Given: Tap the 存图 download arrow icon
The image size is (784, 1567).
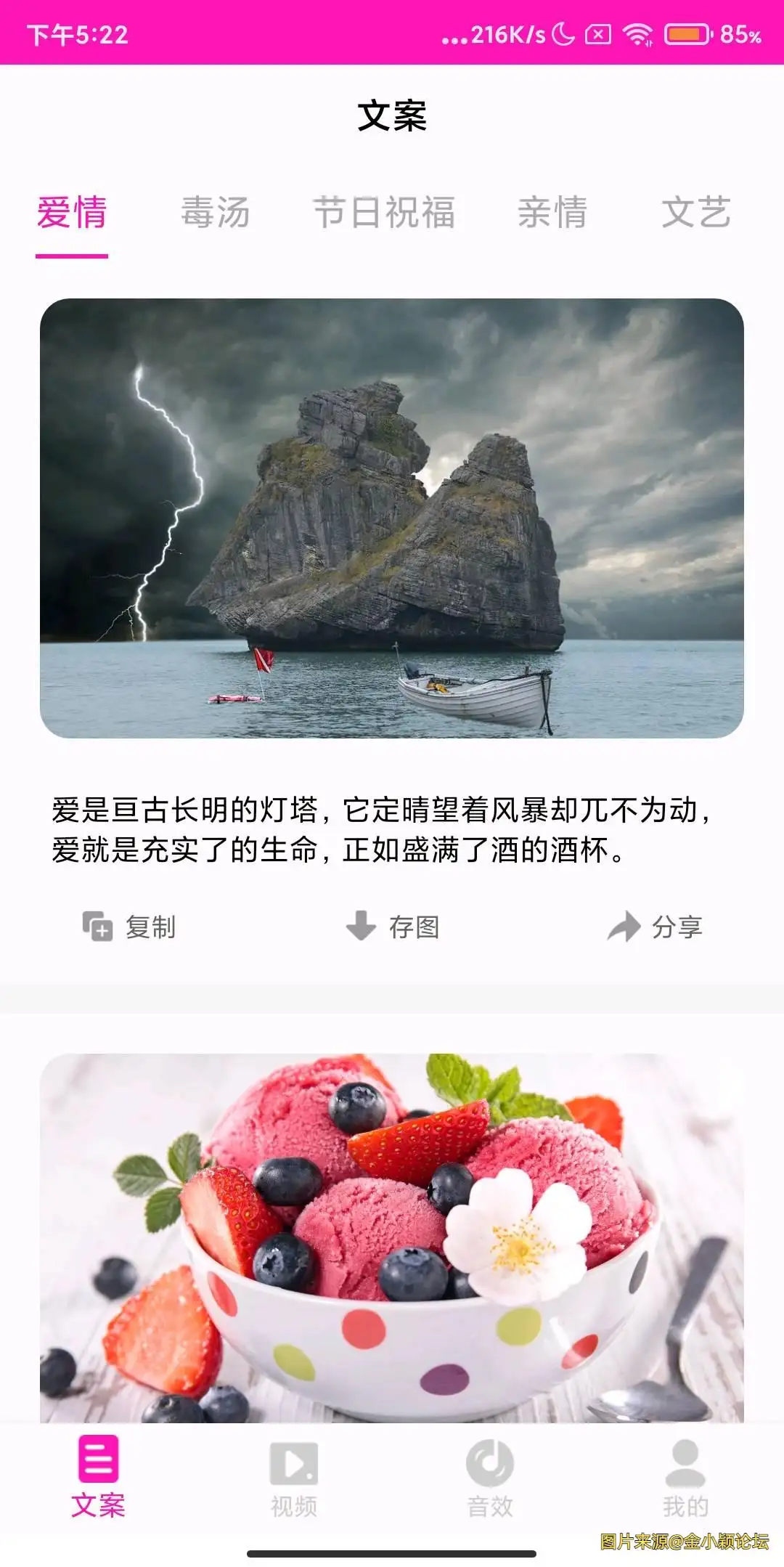Looking at the screenshot, I should pyautogui.click(x=361, y=925).
